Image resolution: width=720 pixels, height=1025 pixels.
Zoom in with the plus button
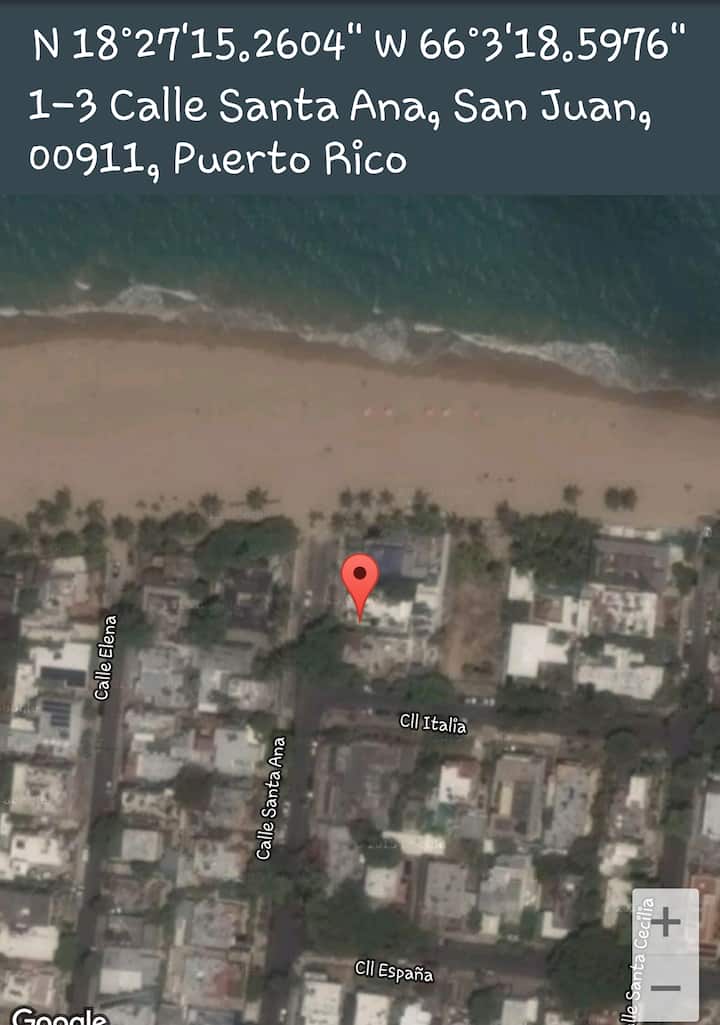(x=666, y=922)
